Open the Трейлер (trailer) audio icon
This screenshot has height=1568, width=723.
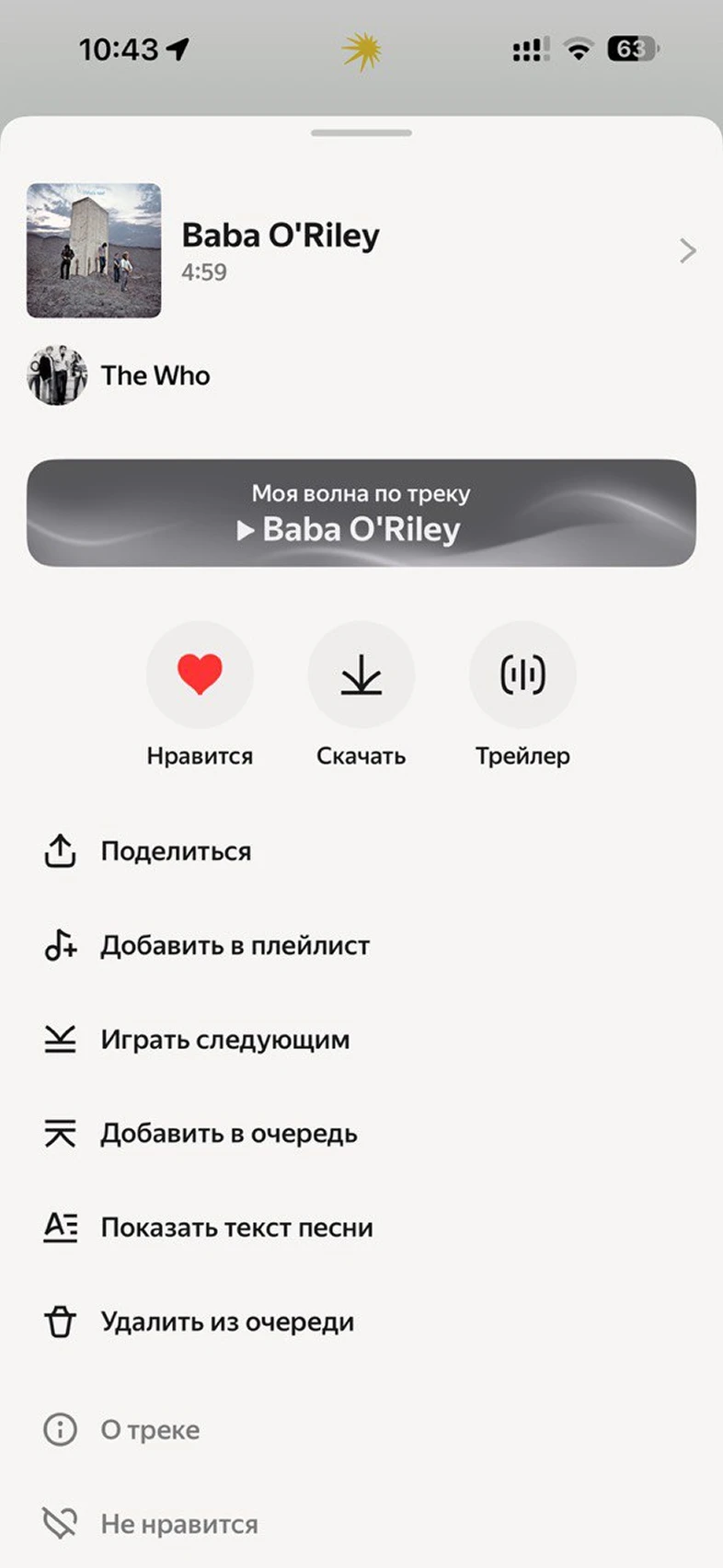[522, 674]
